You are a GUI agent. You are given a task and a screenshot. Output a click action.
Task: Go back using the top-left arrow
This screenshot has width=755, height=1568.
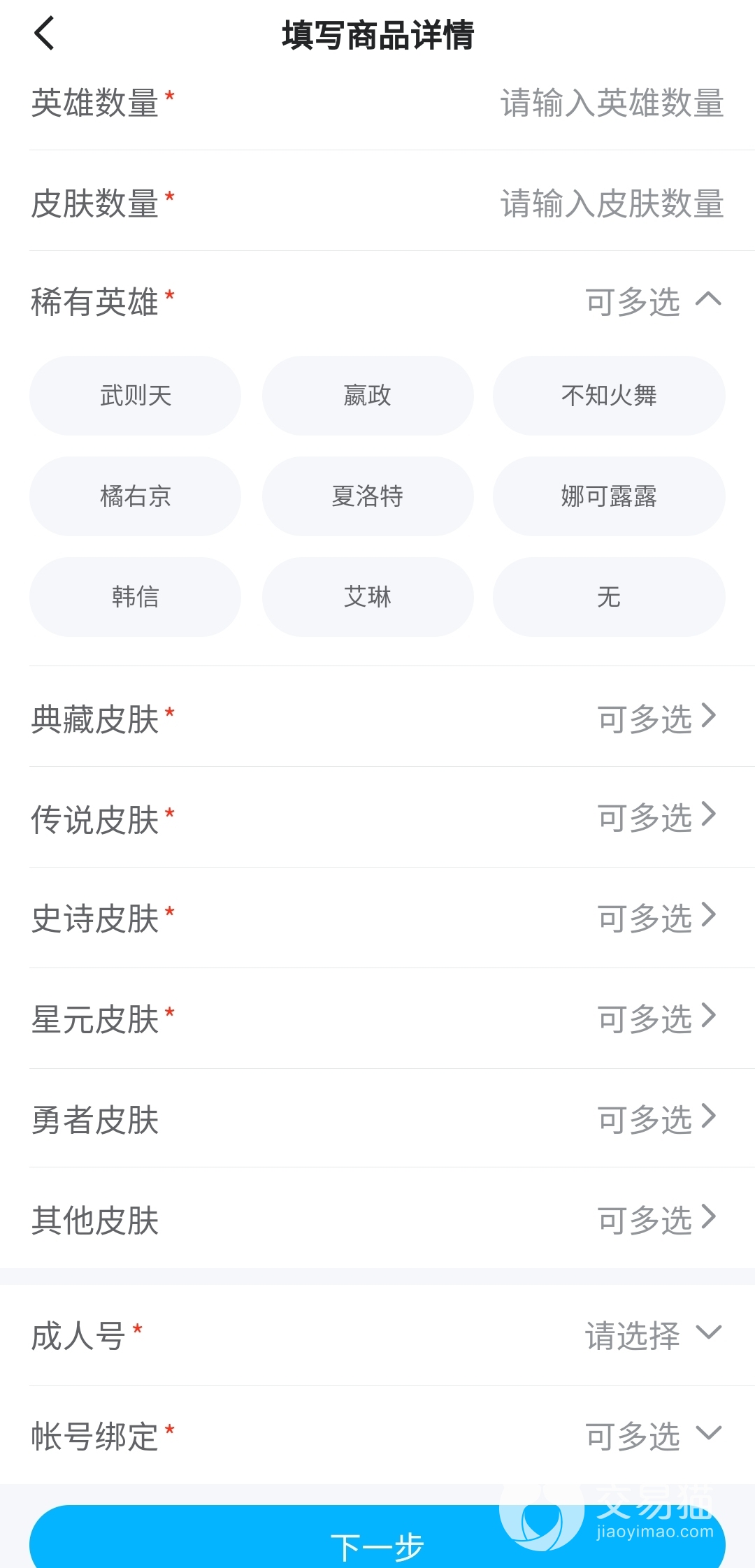point(44,34)
